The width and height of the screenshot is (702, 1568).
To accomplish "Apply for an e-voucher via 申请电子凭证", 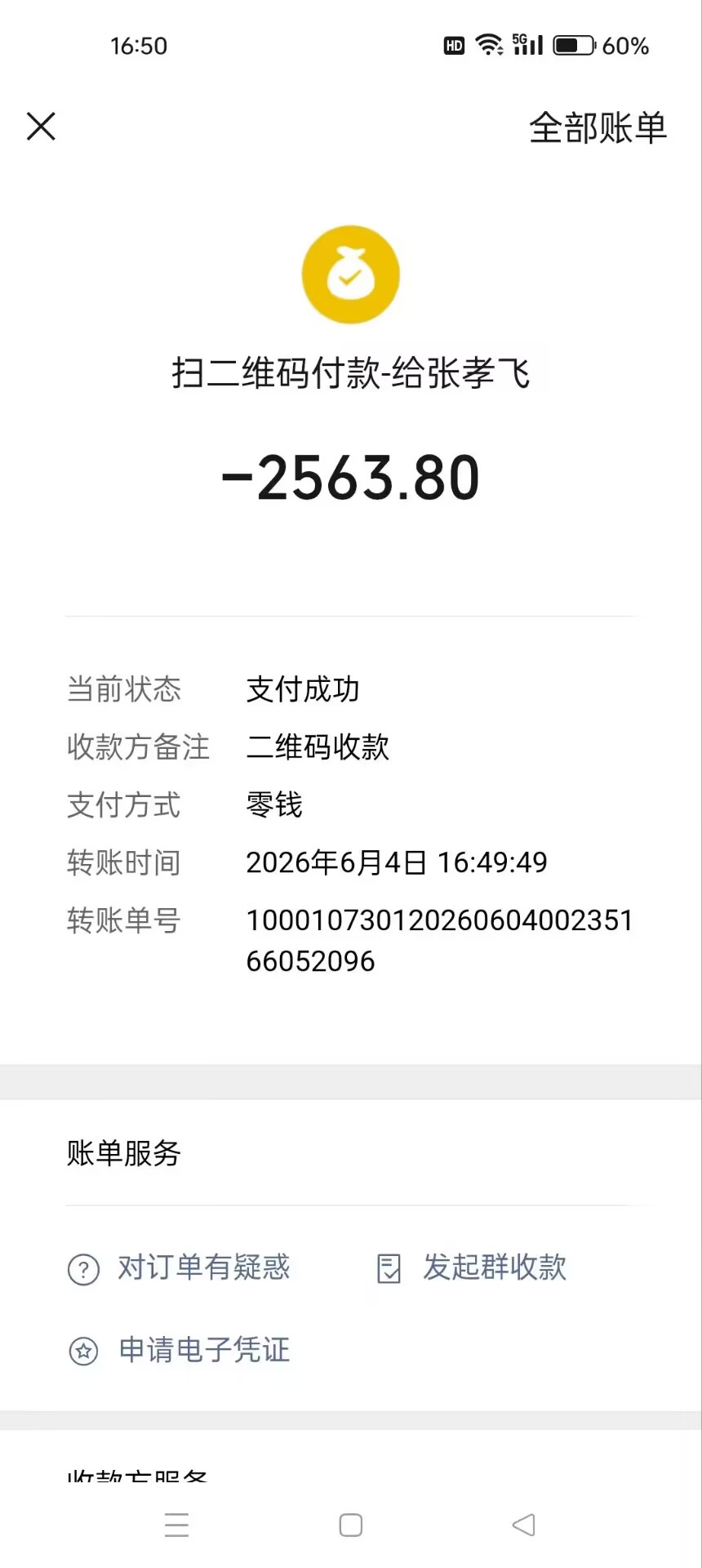I will point(179,1350).
